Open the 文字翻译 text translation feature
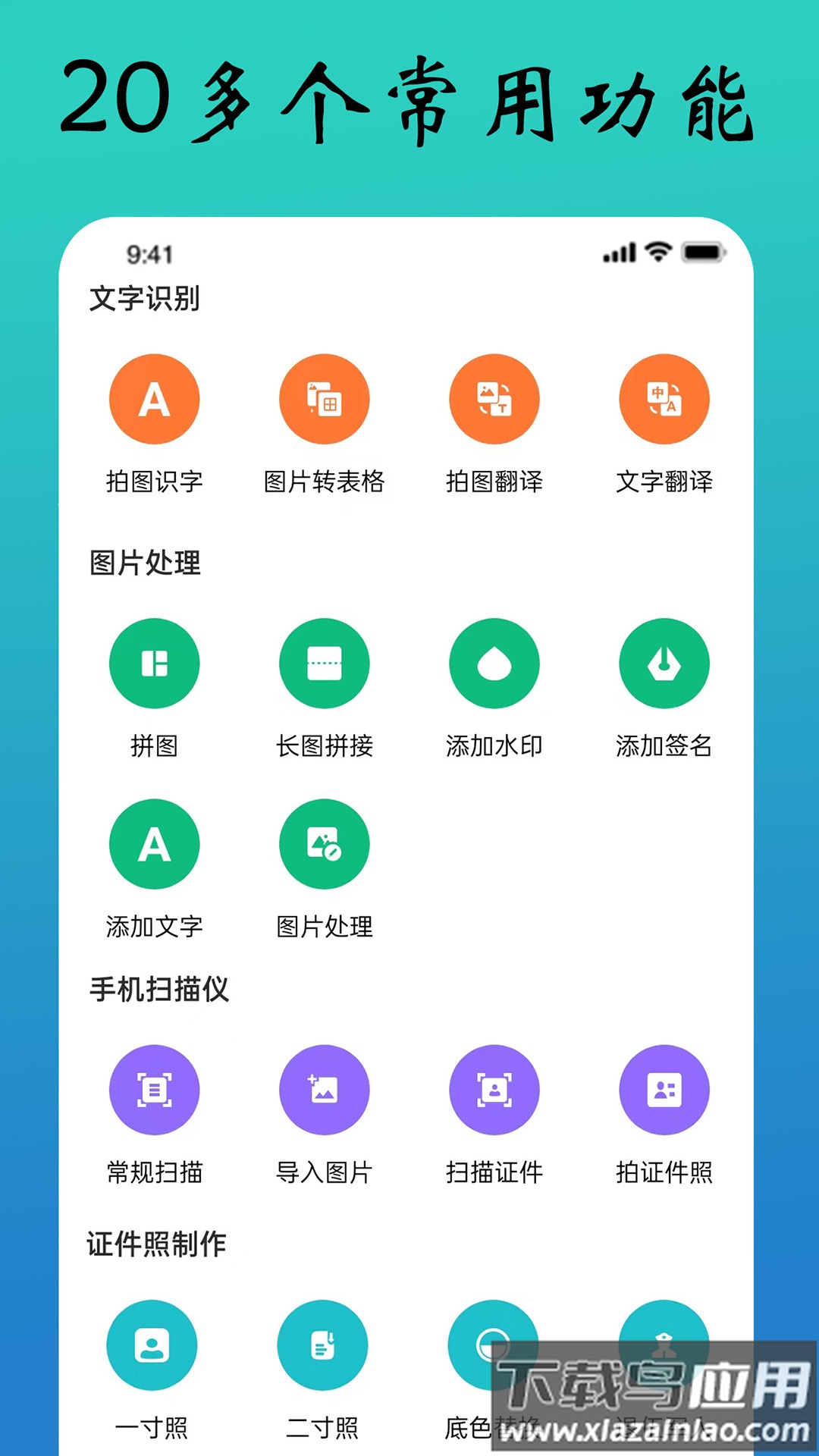This screenshot has height=1456, width=819. [664, 398]
